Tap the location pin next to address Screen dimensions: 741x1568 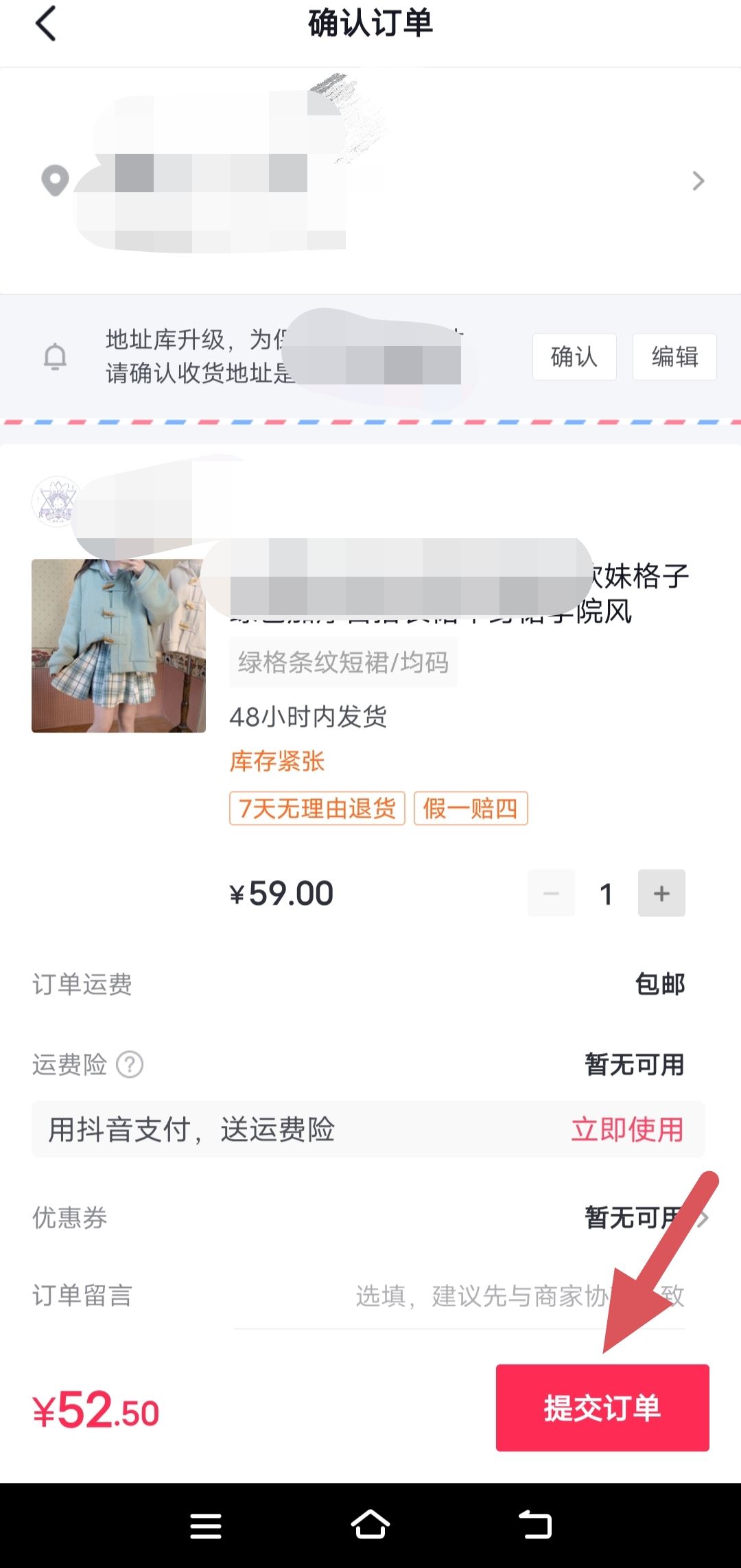tap(56, 181)
